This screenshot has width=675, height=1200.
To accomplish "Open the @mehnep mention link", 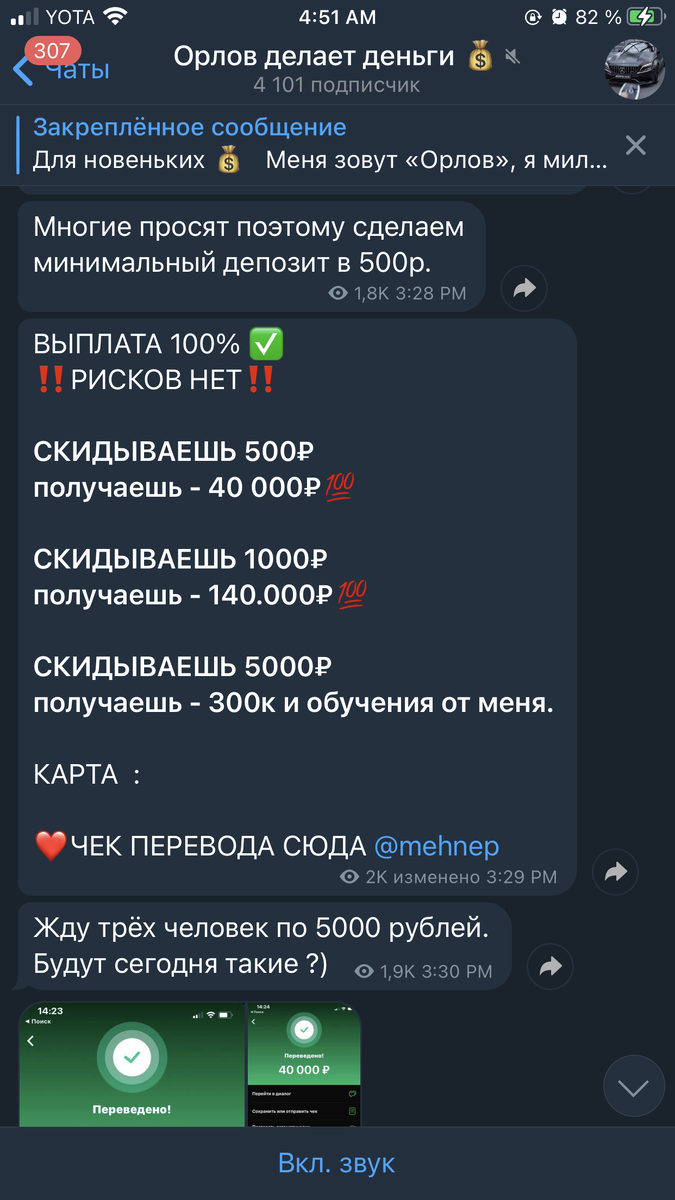I will pos(436,846).
